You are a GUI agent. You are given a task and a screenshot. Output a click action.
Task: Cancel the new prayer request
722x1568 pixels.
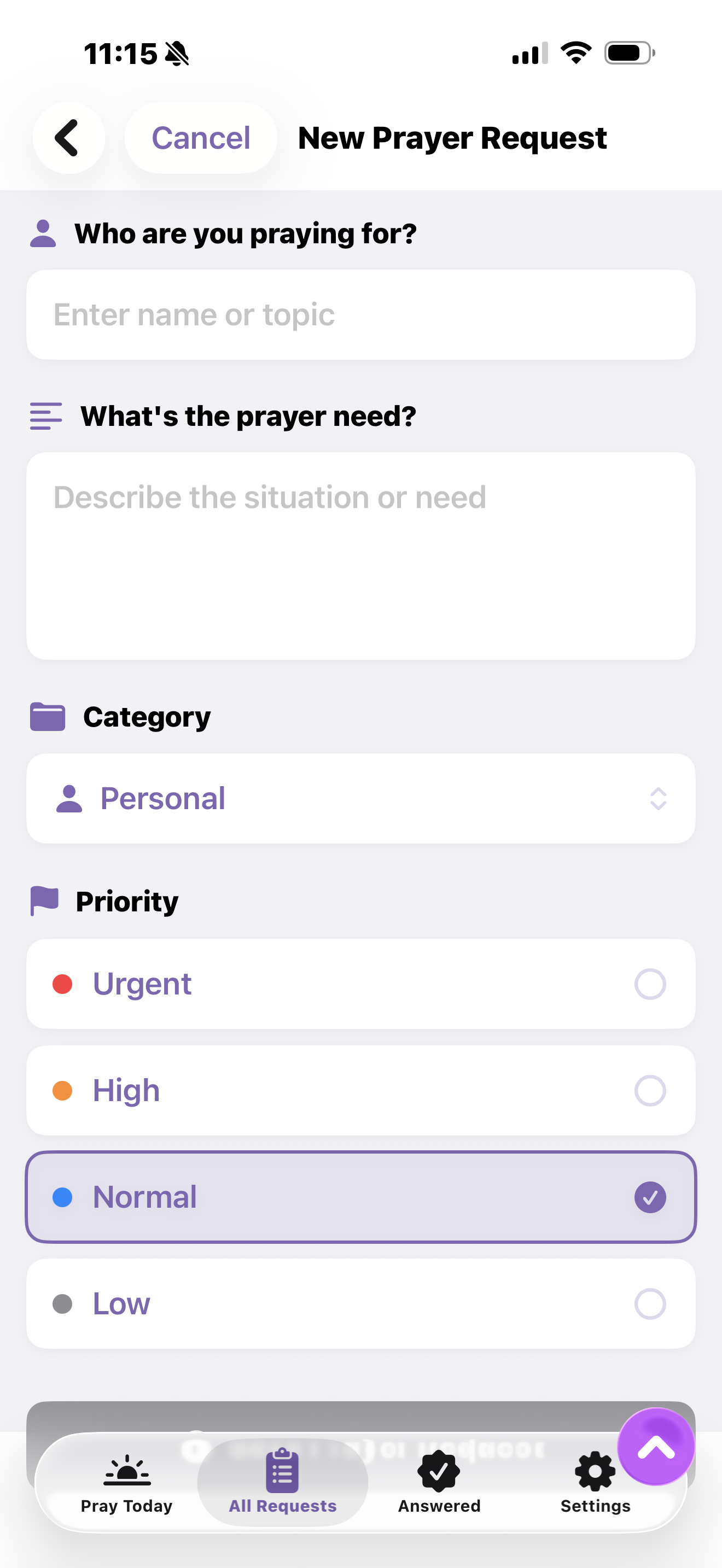pos(201,138)
